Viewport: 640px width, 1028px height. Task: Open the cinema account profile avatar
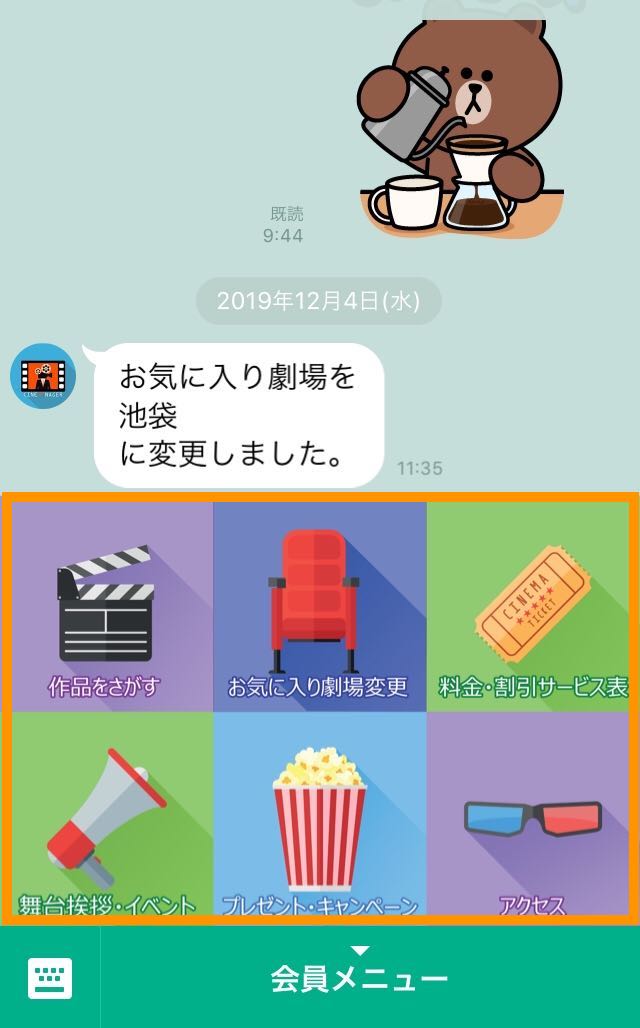tap(43, 377)
